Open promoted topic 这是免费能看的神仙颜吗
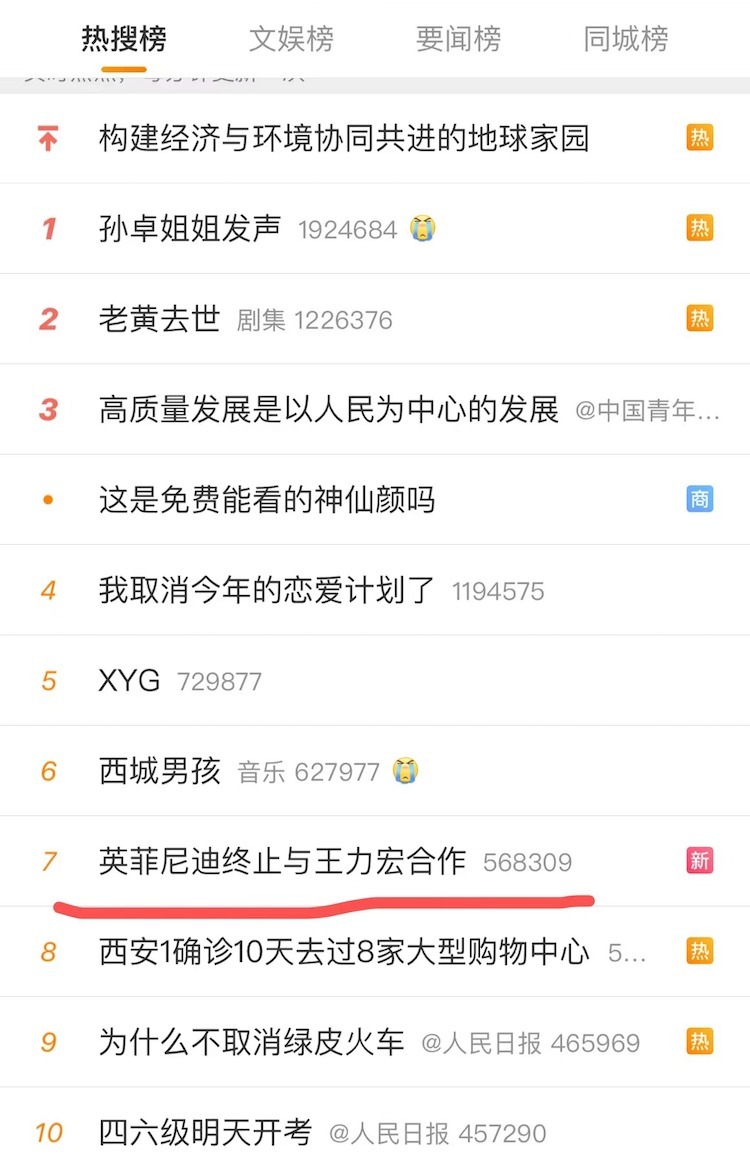Viewport: 750px width, 1166px height. 267,499
